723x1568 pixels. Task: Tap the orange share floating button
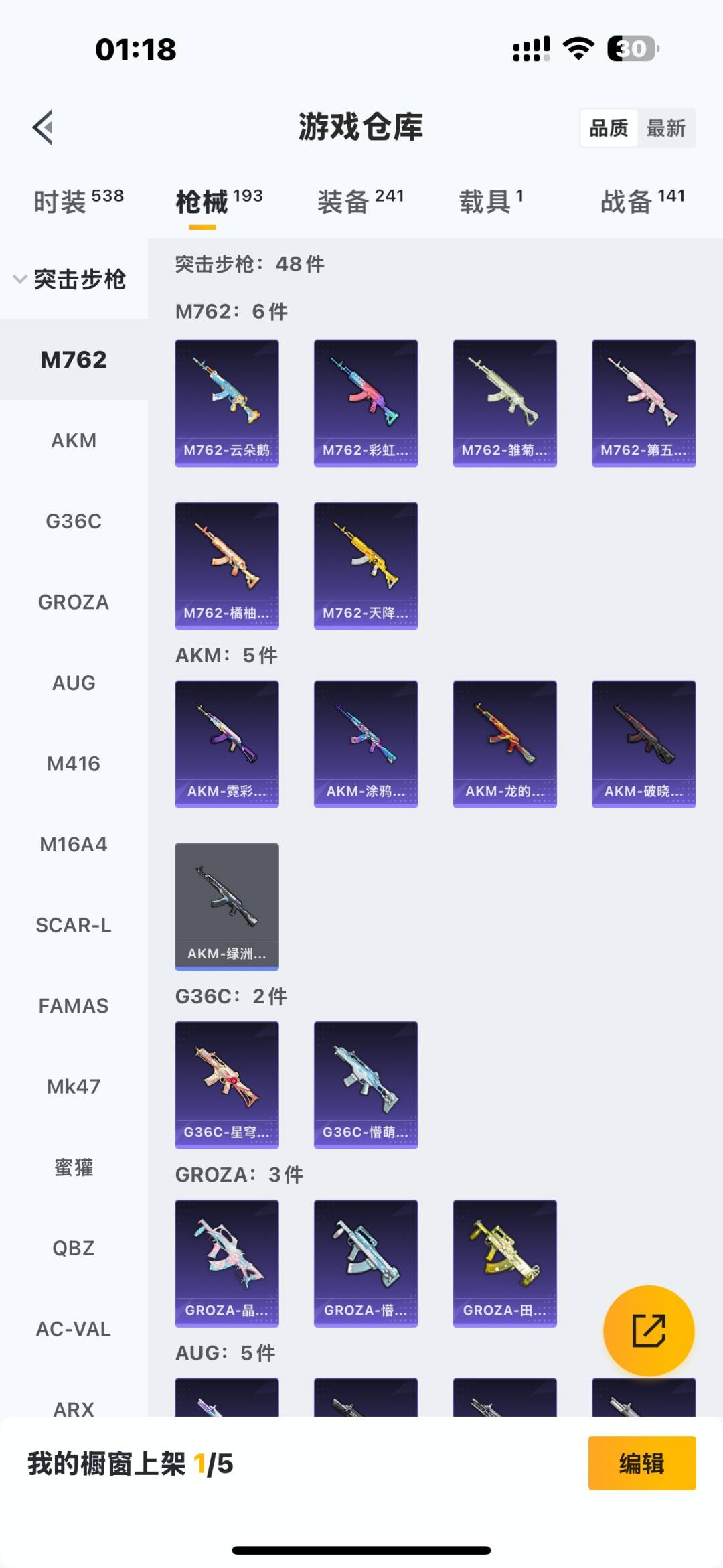pyautogui.click(x=648, y=1330)
